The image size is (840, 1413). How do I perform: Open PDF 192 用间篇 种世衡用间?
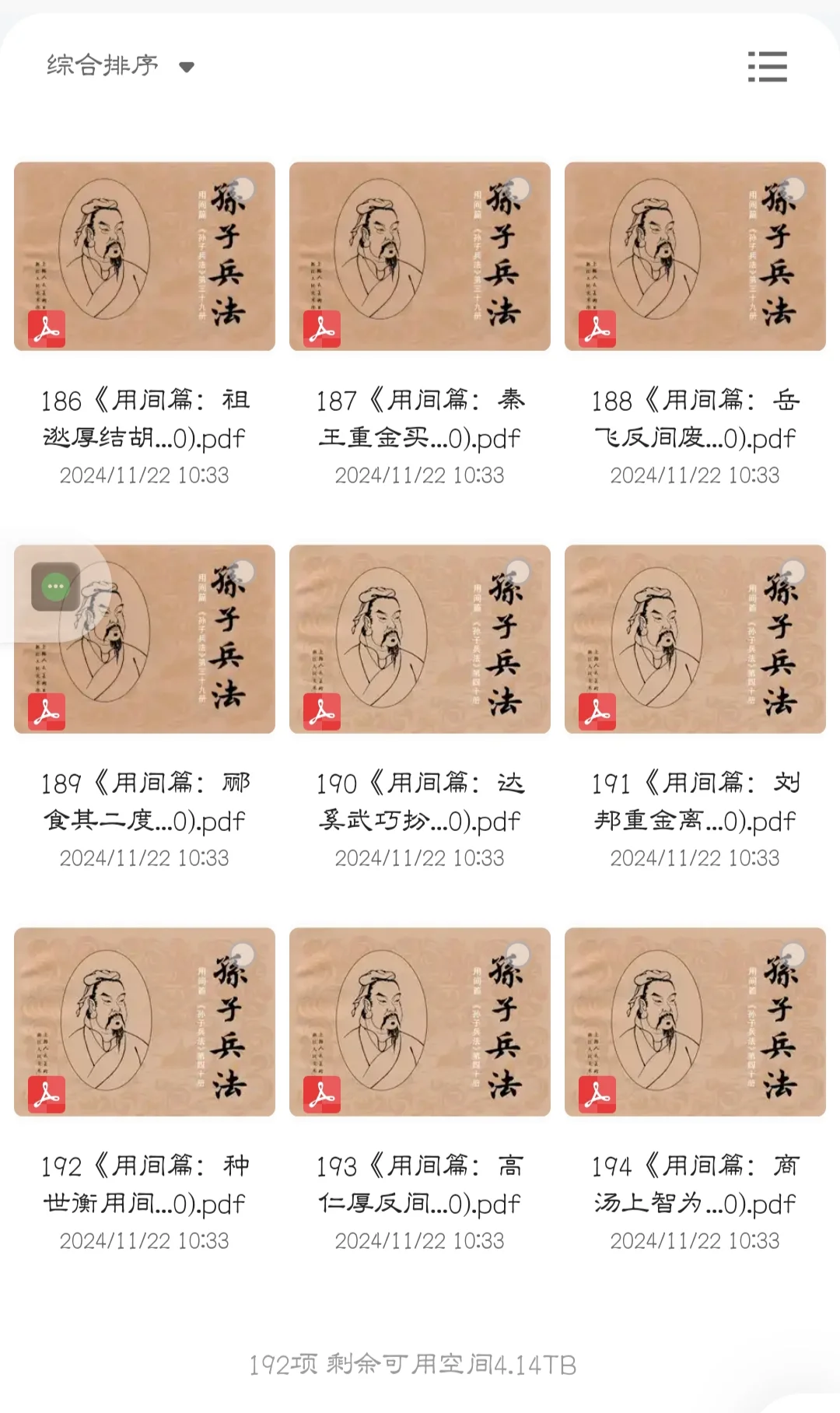pos(145,1022)
